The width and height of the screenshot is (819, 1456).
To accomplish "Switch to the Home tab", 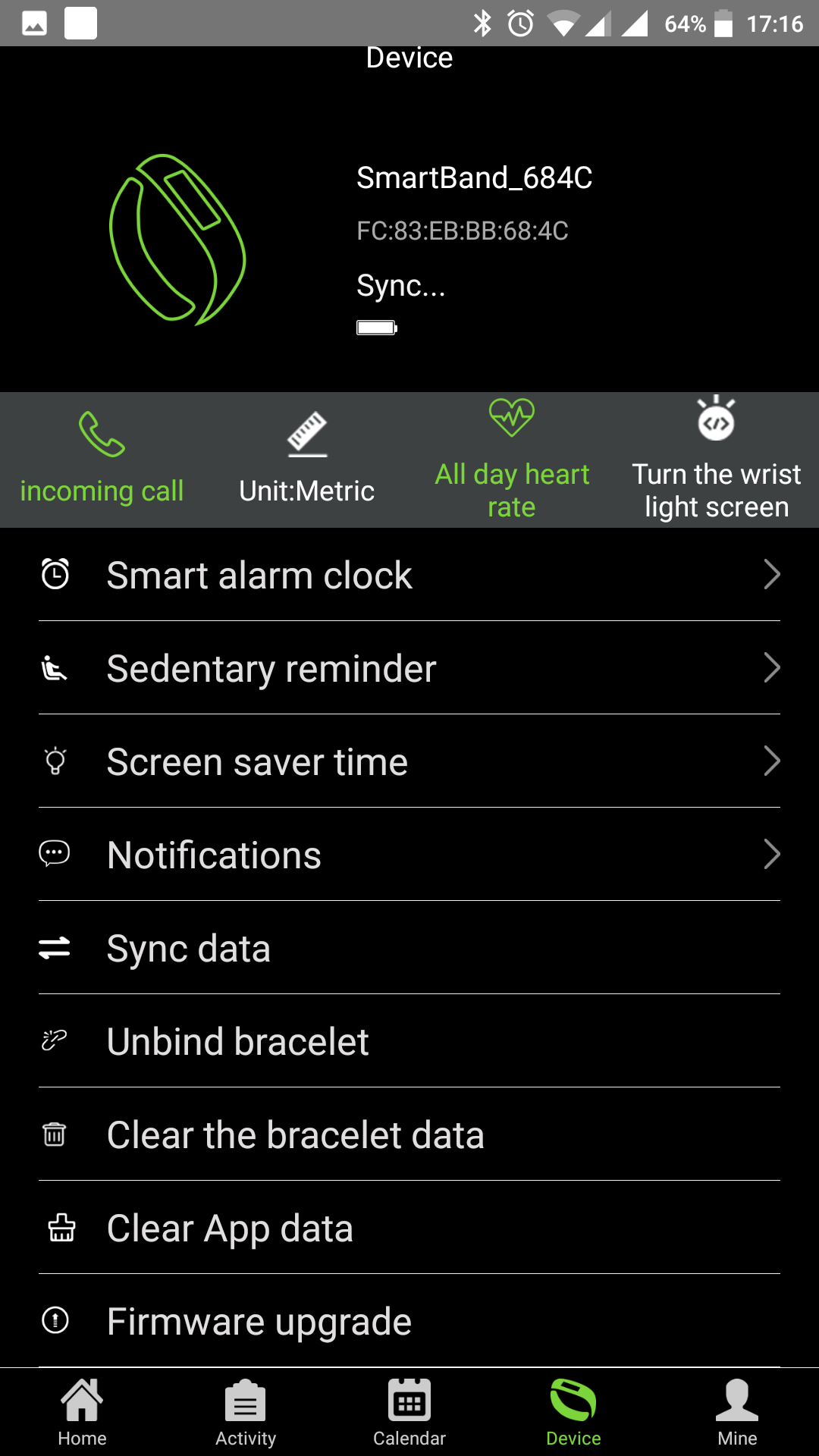I will click(x=82, y=1413).
